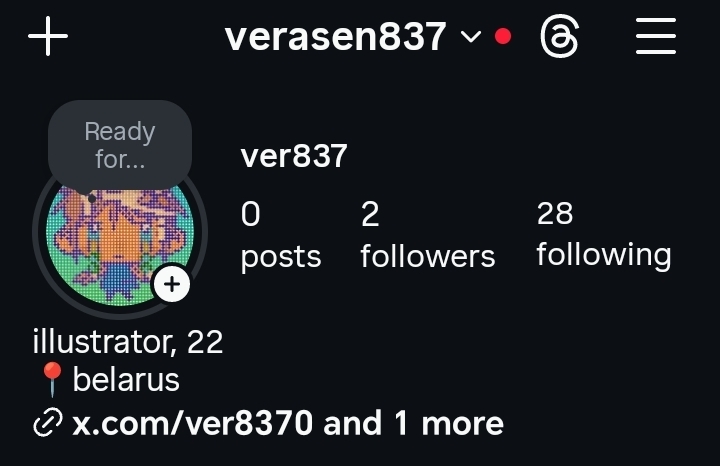
Task: View the 2 followers list
Action: (x=427, y=235)
